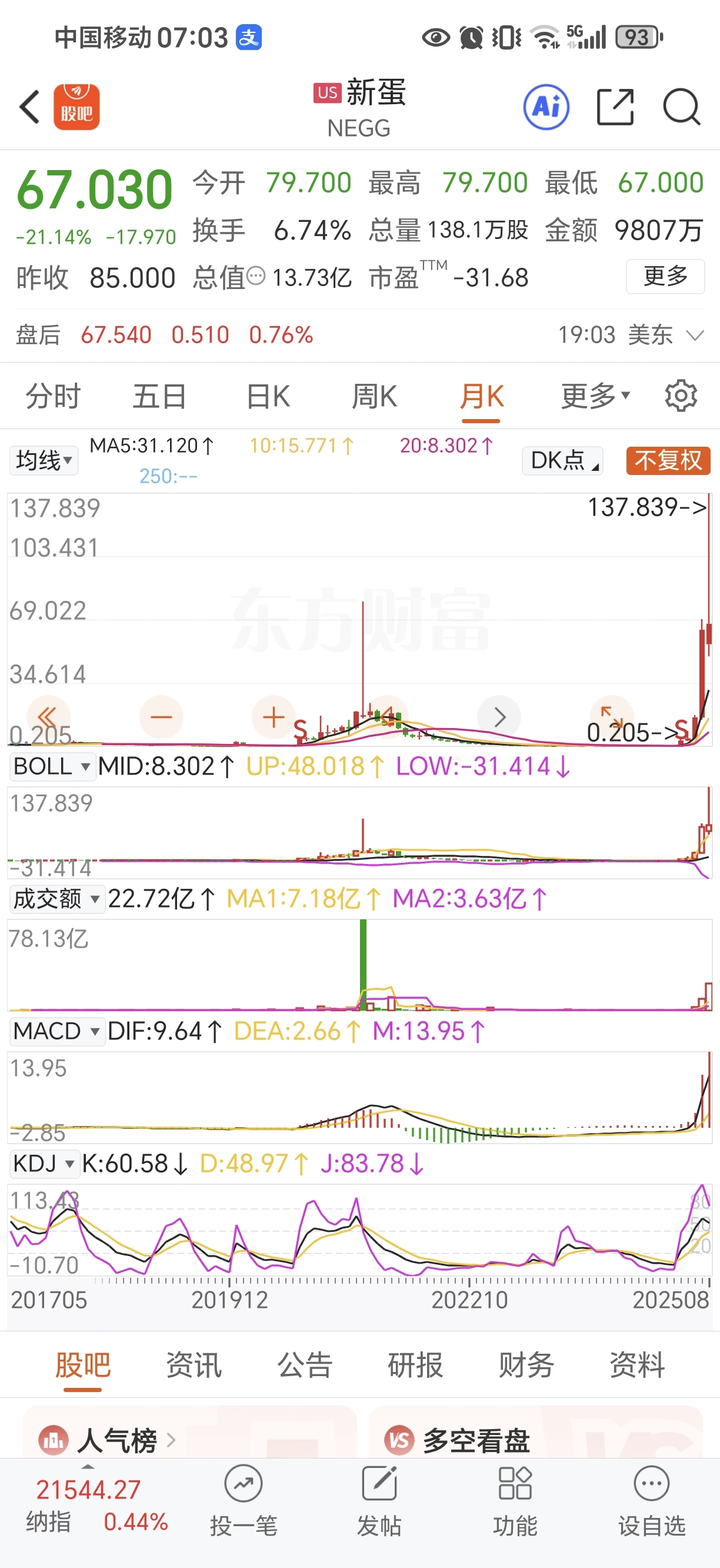Viewport: 720px width, 1568px height.
Task: Zoom in chart with plus button
Action: pyautogui.click(x=274, y=717)
